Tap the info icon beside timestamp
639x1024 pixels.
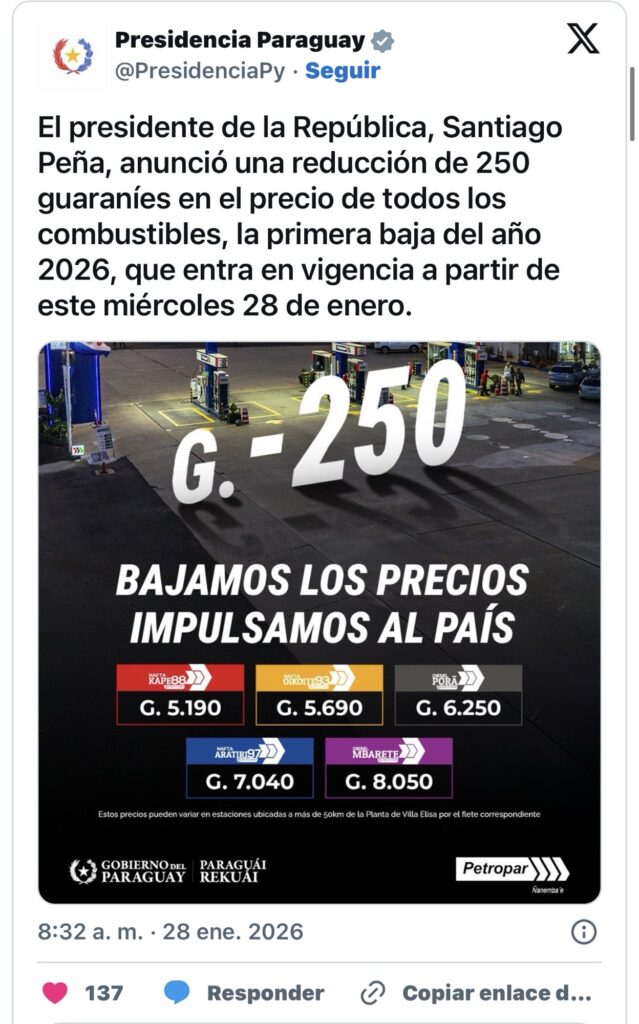point(583,932)
